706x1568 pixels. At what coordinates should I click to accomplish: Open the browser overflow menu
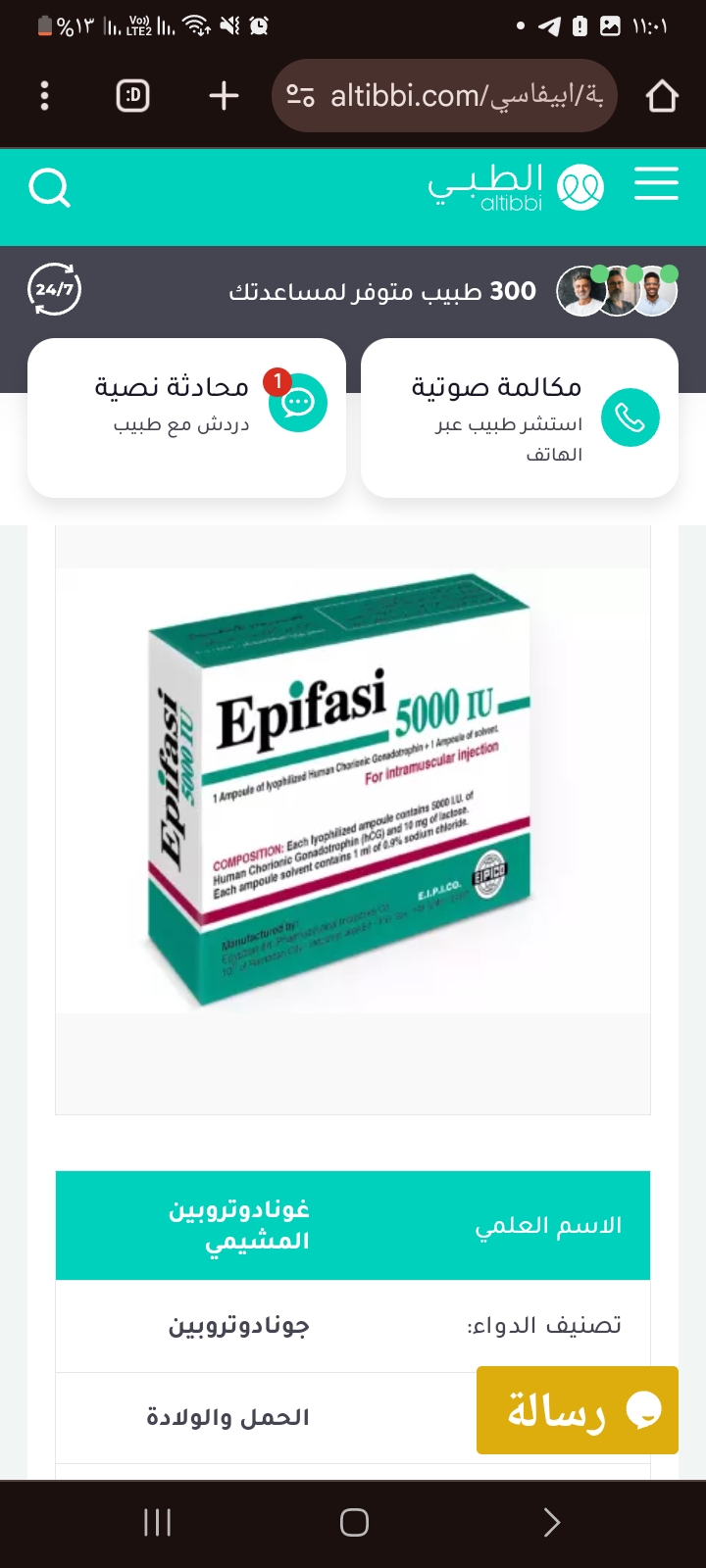pos(44,96)
